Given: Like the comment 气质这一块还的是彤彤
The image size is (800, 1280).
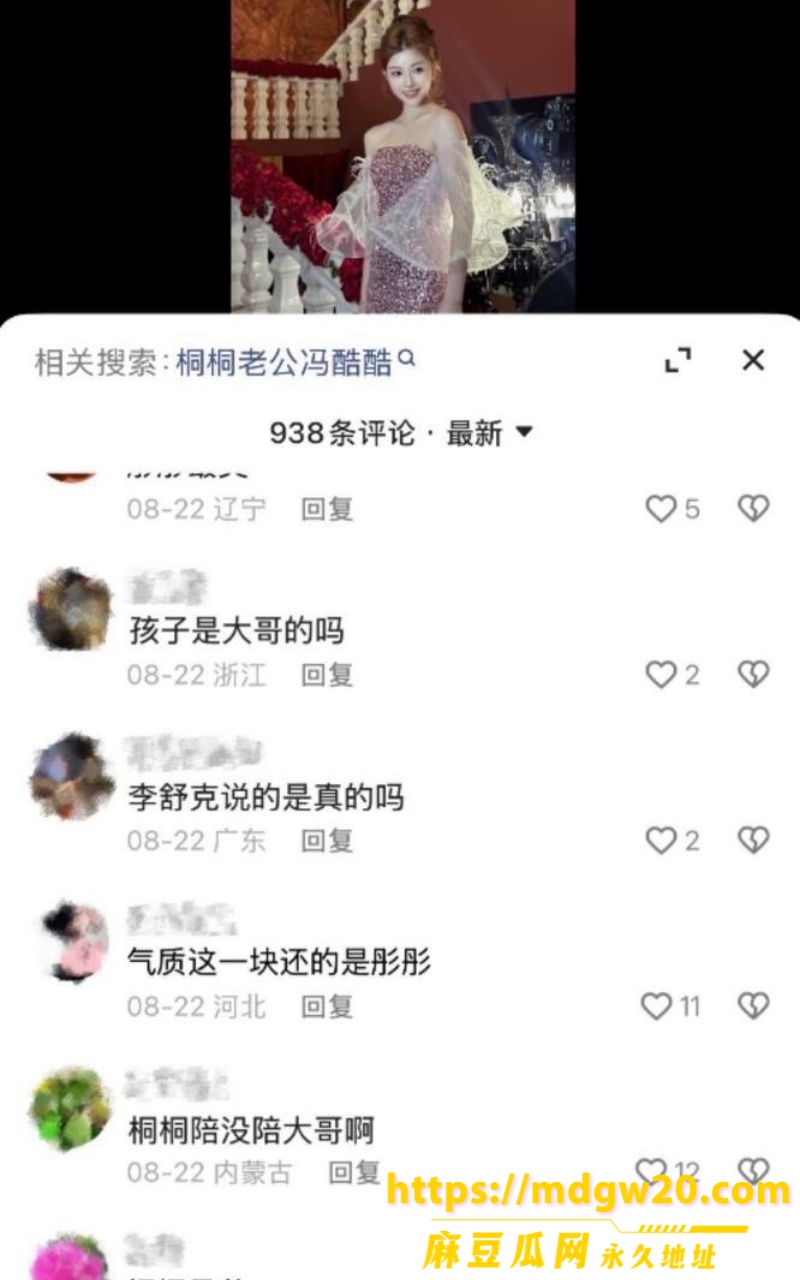Looking at the screenshot, I should tap(656, 1006).
